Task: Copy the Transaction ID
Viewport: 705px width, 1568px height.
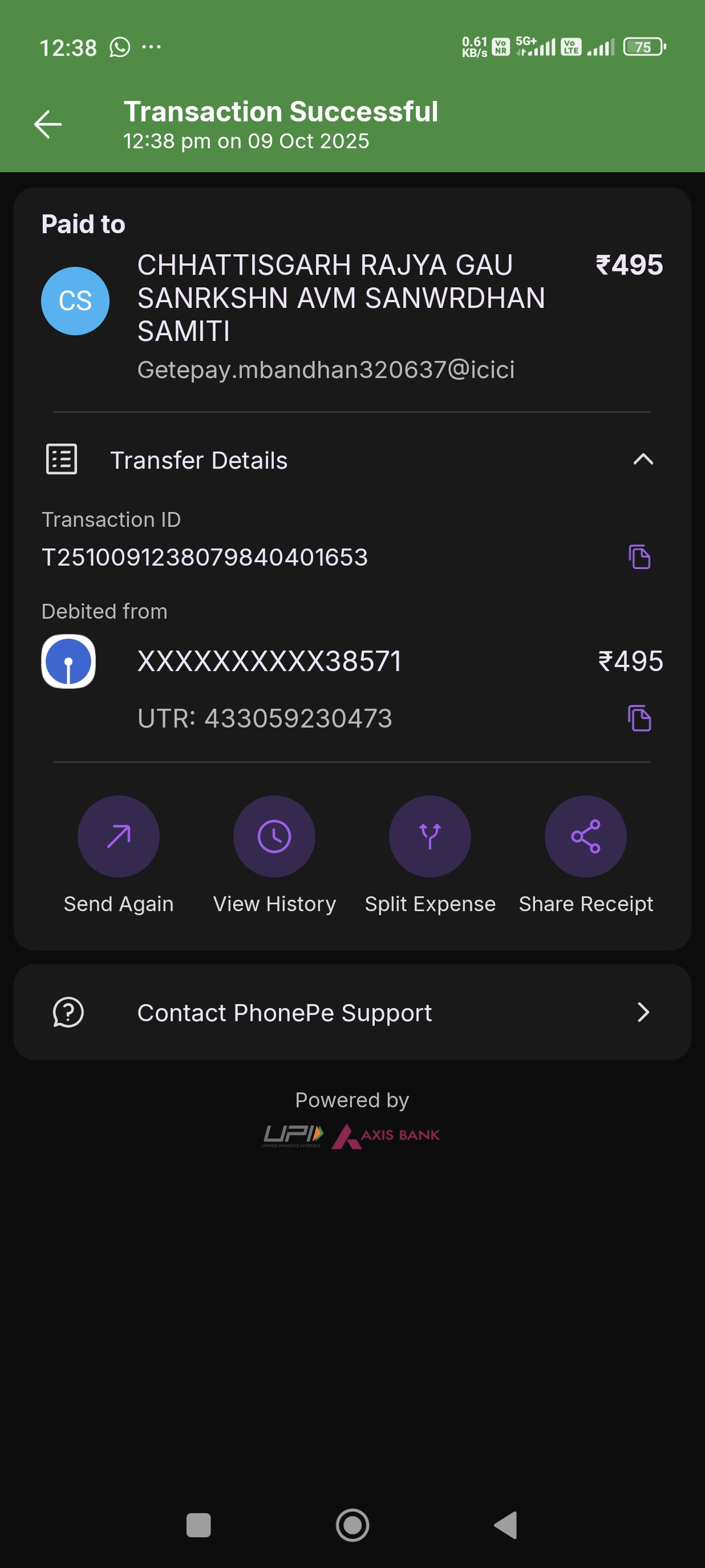Action: [639, 557]
